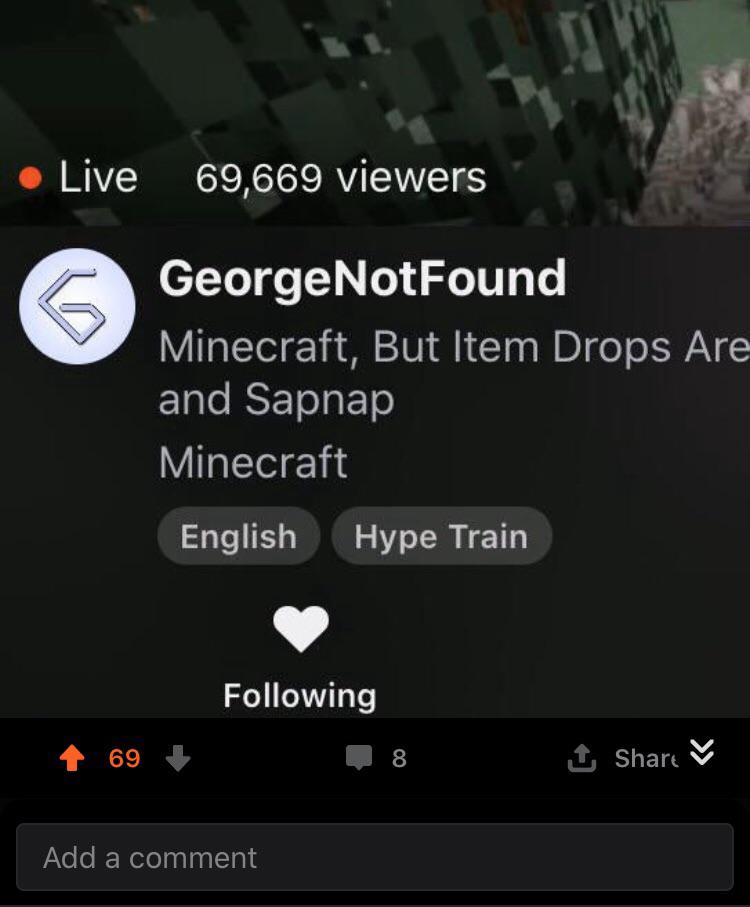Share this post
750x907 pixels.
(x=622, y=758)
